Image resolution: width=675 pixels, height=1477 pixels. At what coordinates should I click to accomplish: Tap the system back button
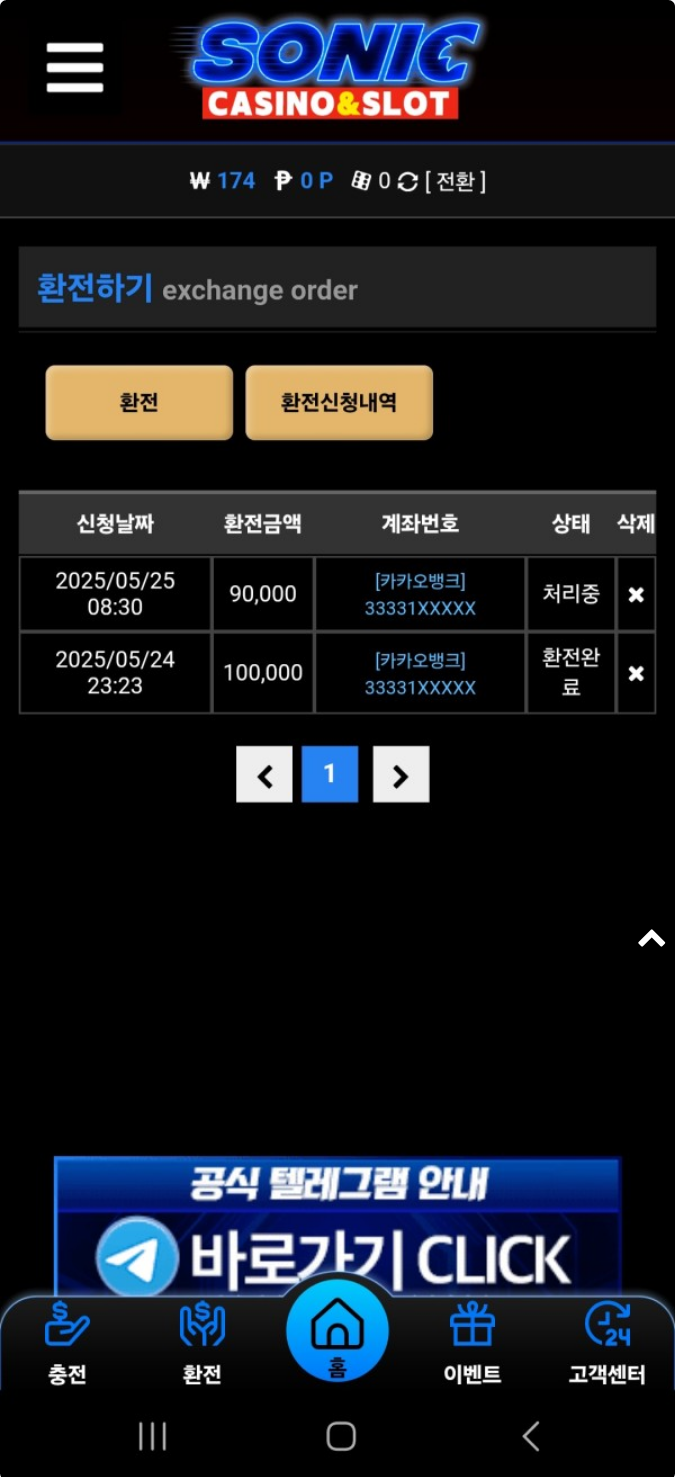pos(531,1436)
